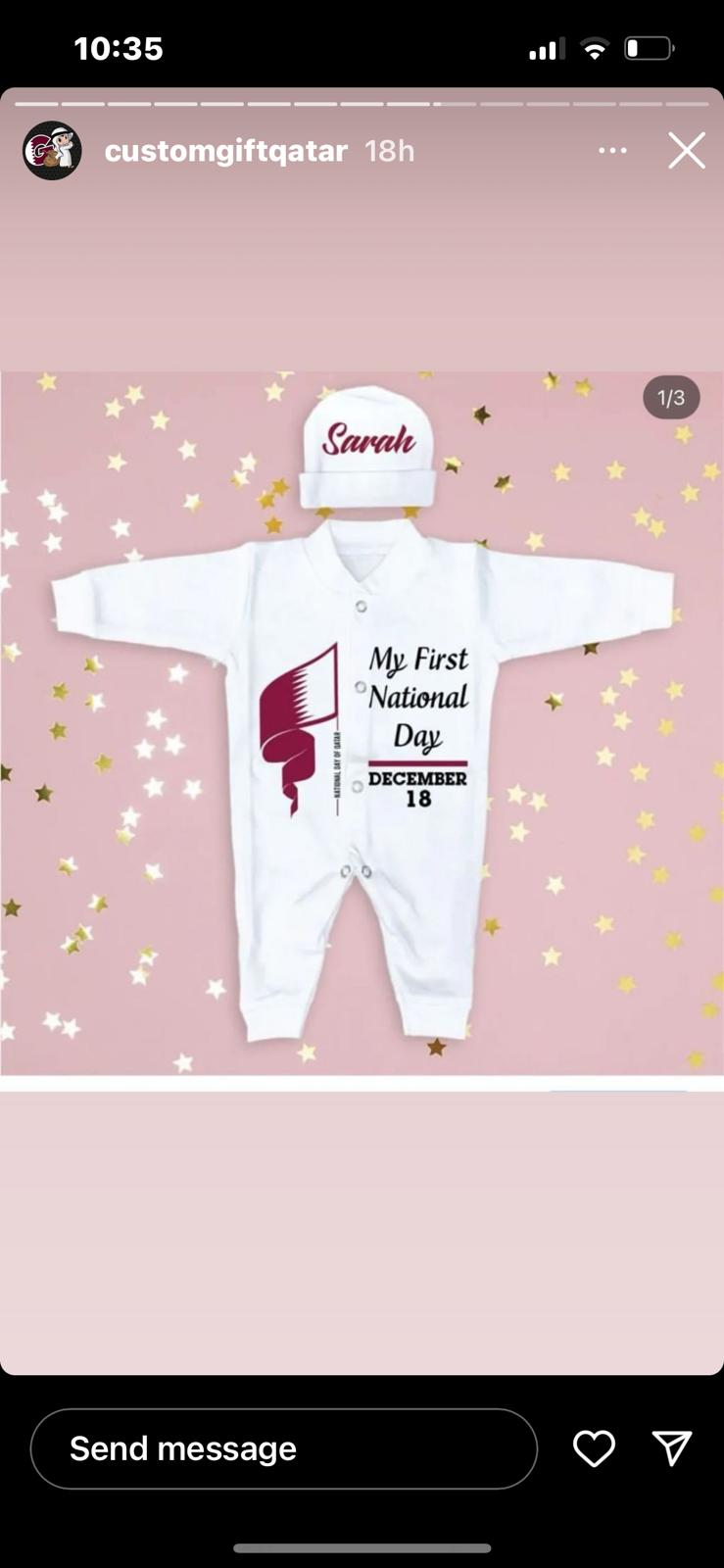
Task: Share the story via paper plane icon
Action: tap(672, 1448)
